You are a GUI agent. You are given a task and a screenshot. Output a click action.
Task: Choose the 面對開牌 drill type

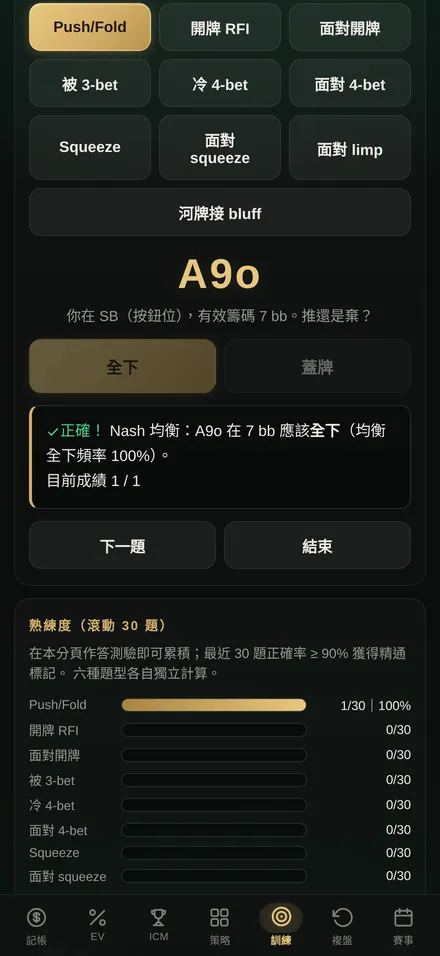(x=350, y=27)
